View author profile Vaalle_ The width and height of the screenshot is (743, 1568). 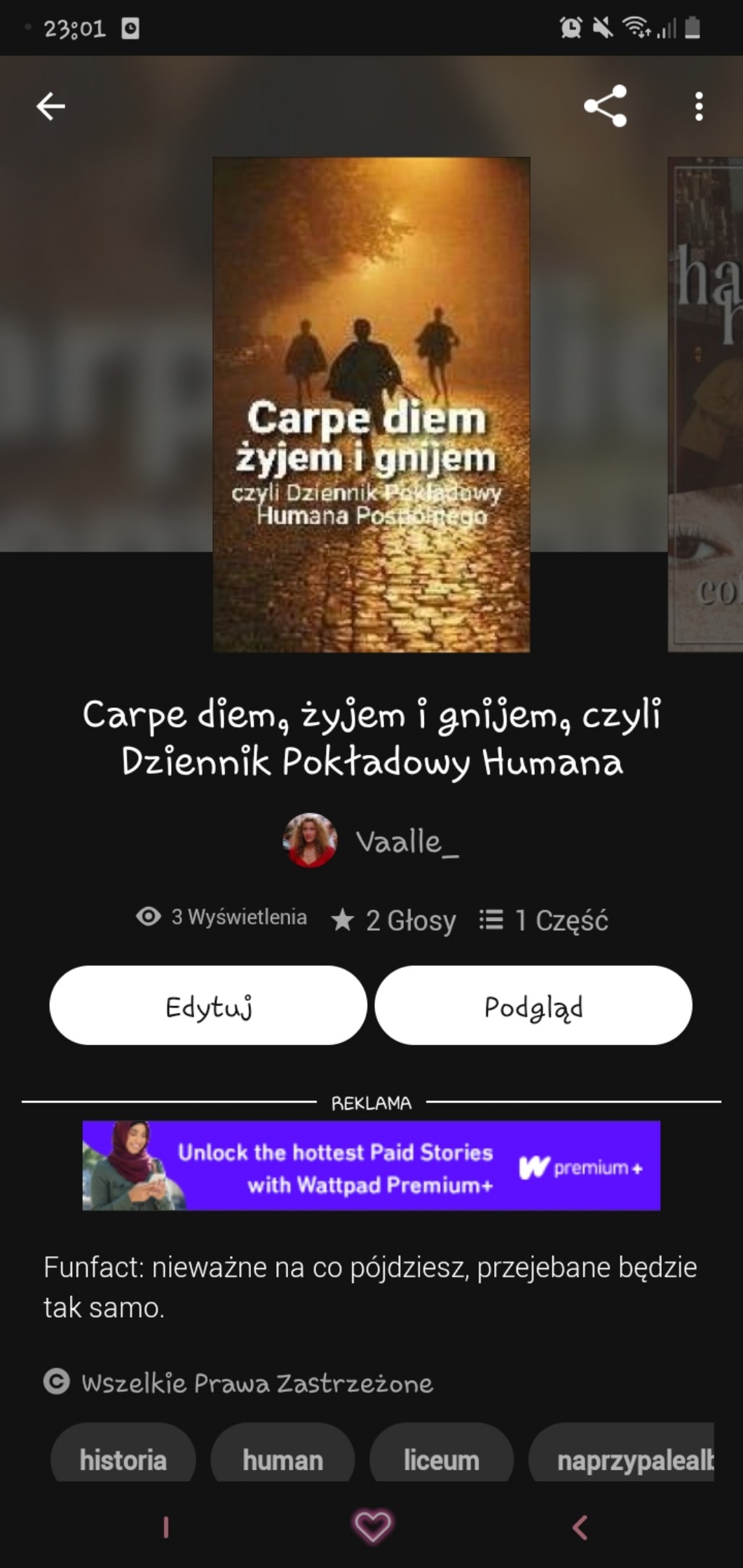click(x=371, y=840)
